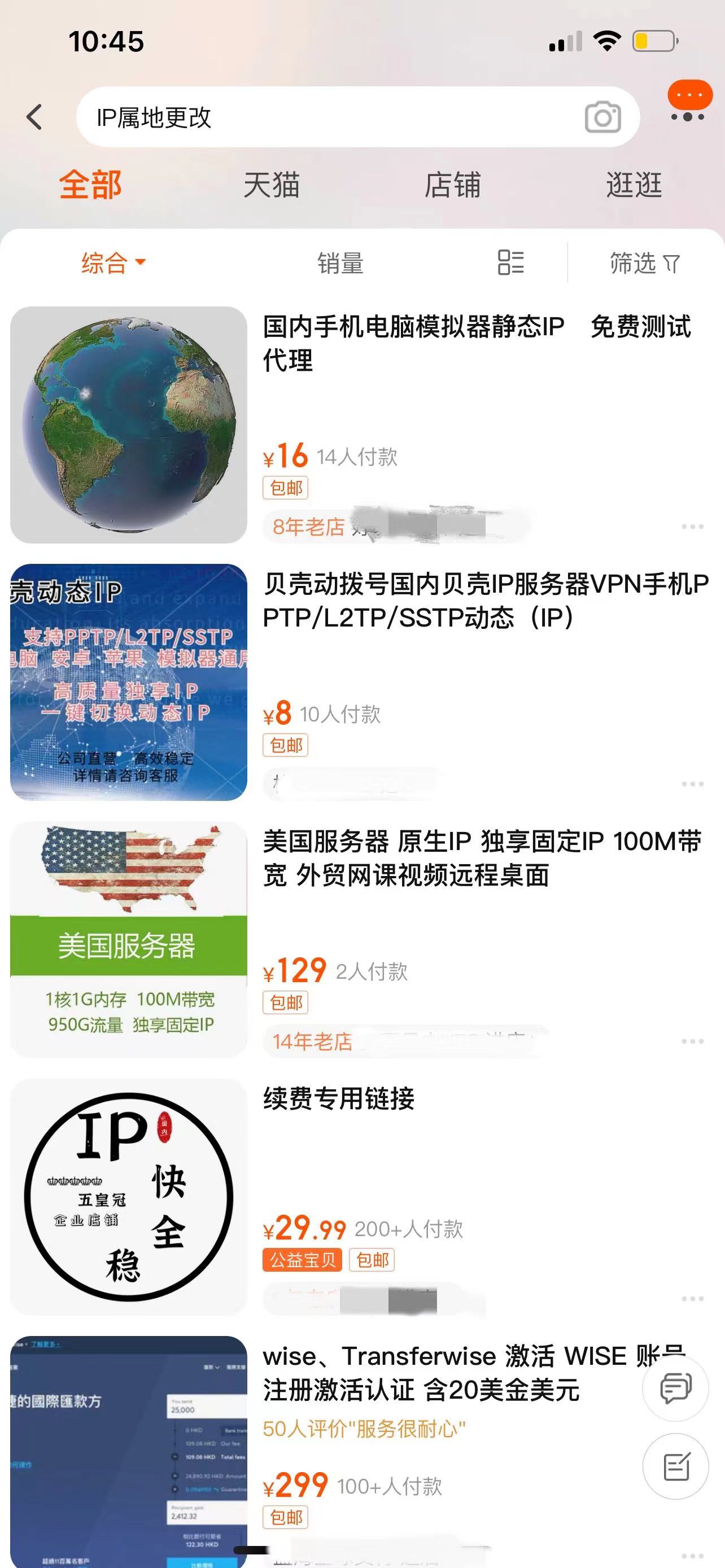Switch to the 逛逛 tab
The image size is (725, 1568).
634,185
